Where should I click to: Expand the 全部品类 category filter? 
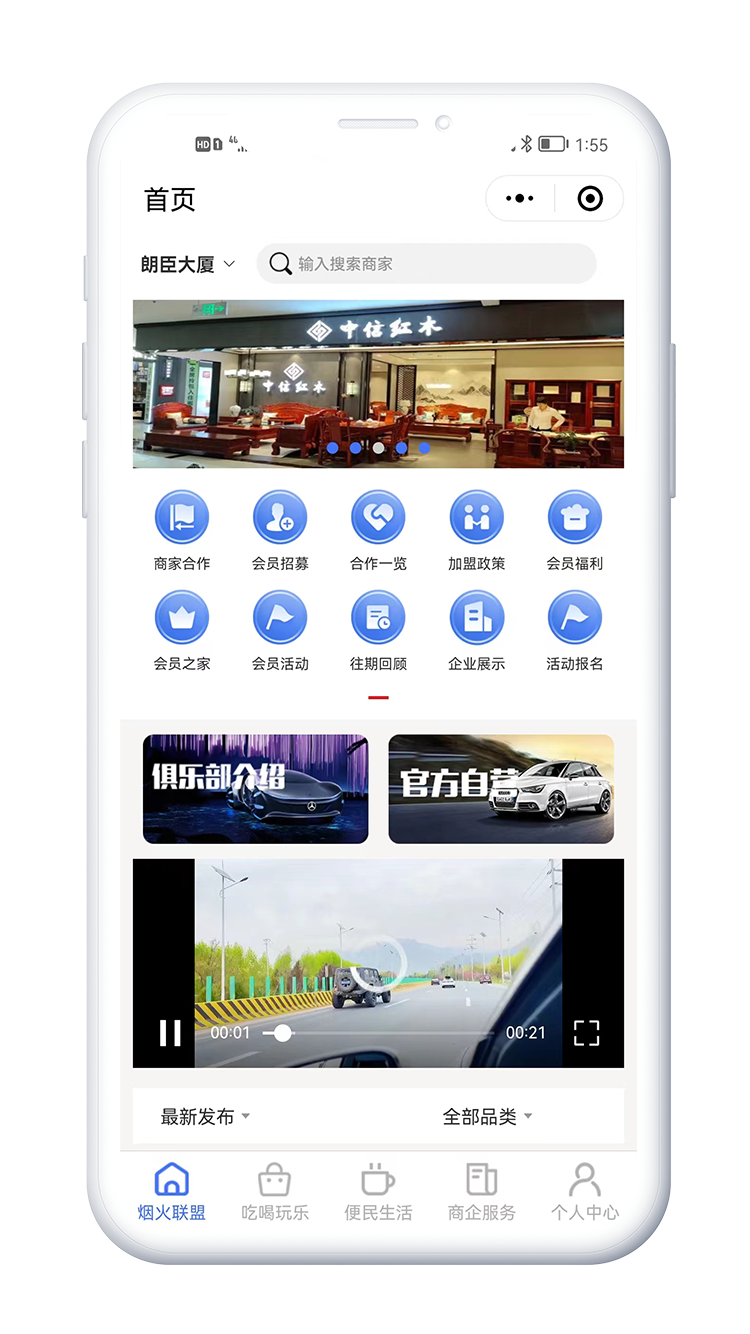(487, 1116)
